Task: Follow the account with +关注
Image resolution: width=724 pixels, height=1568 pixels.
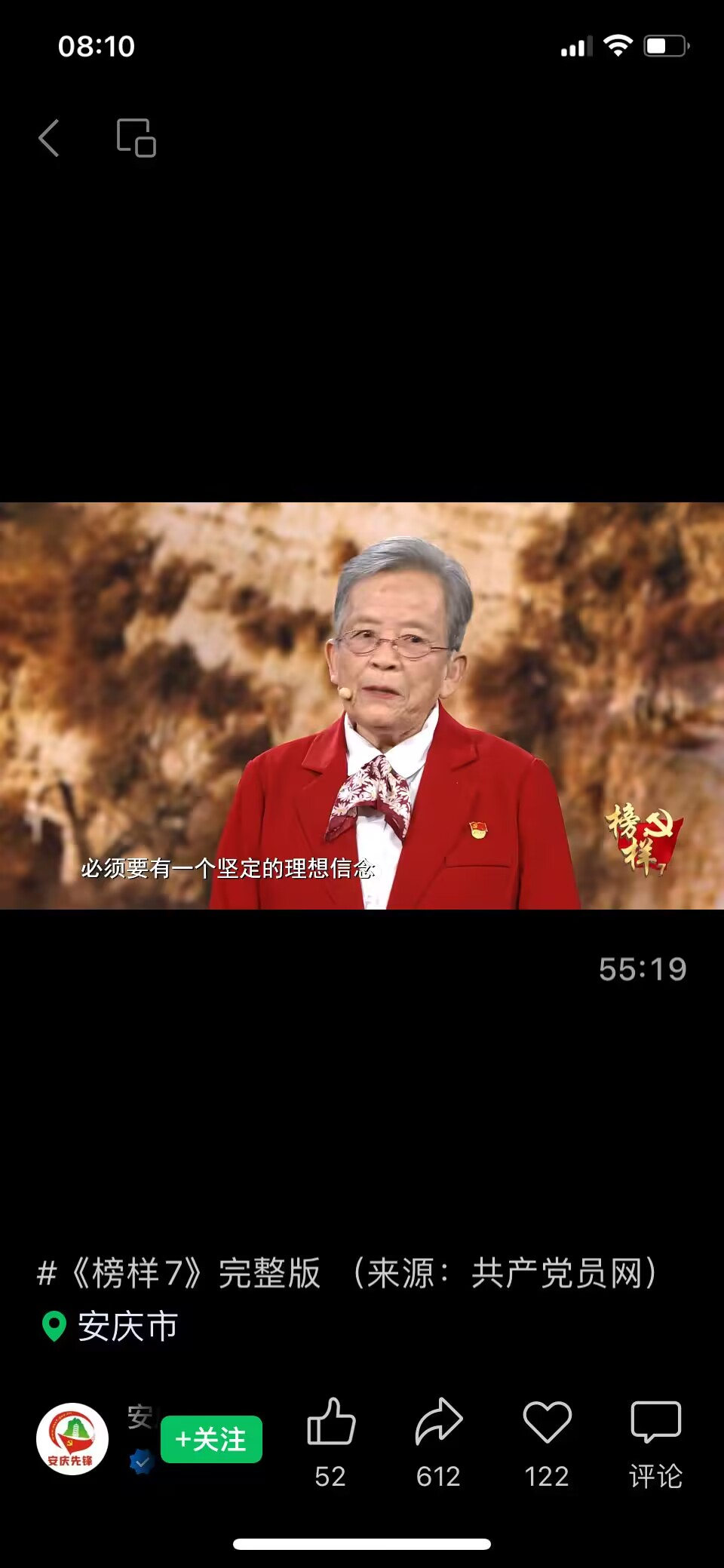Action: tap(211, 1439)
